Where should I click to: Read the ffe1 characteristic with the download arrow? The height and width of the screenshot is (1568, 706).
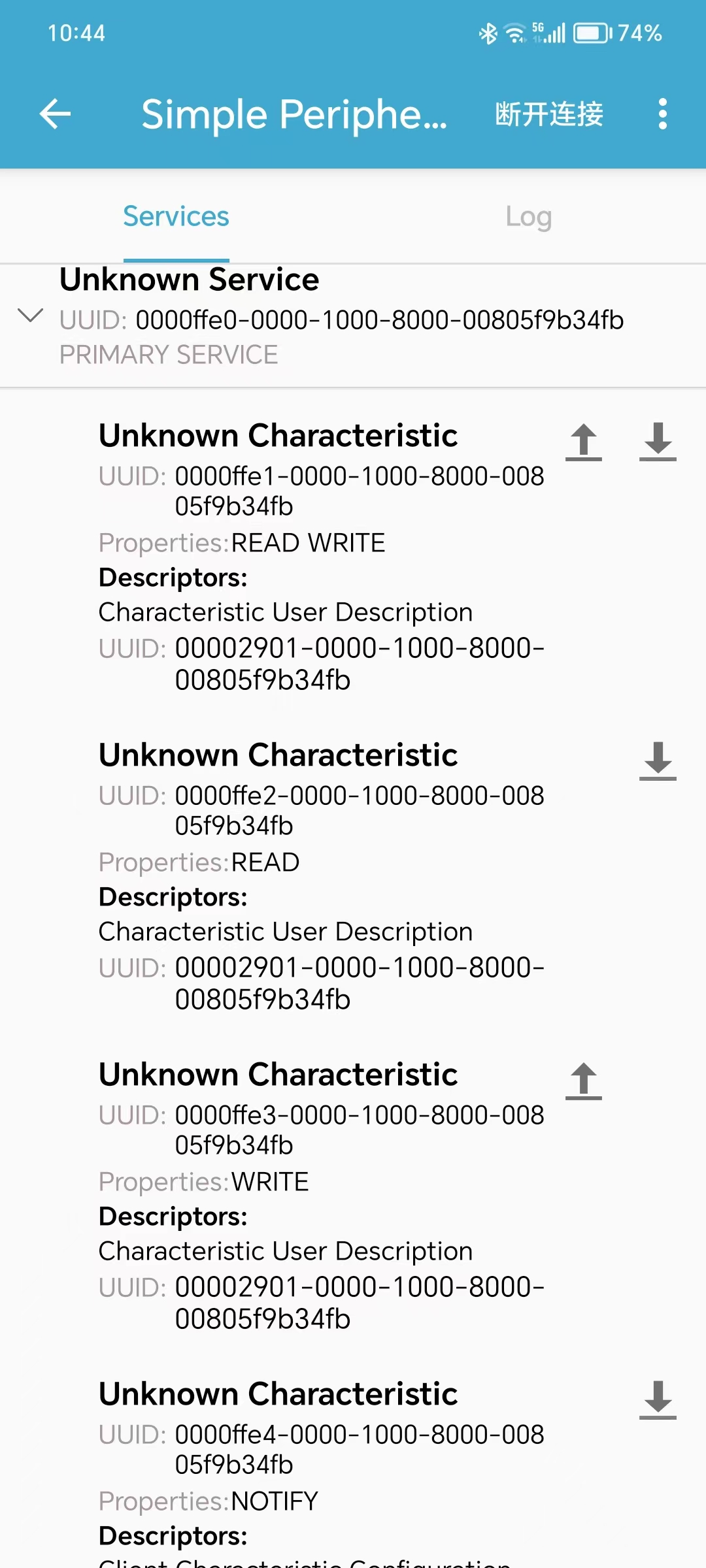(x=658, y=442)
